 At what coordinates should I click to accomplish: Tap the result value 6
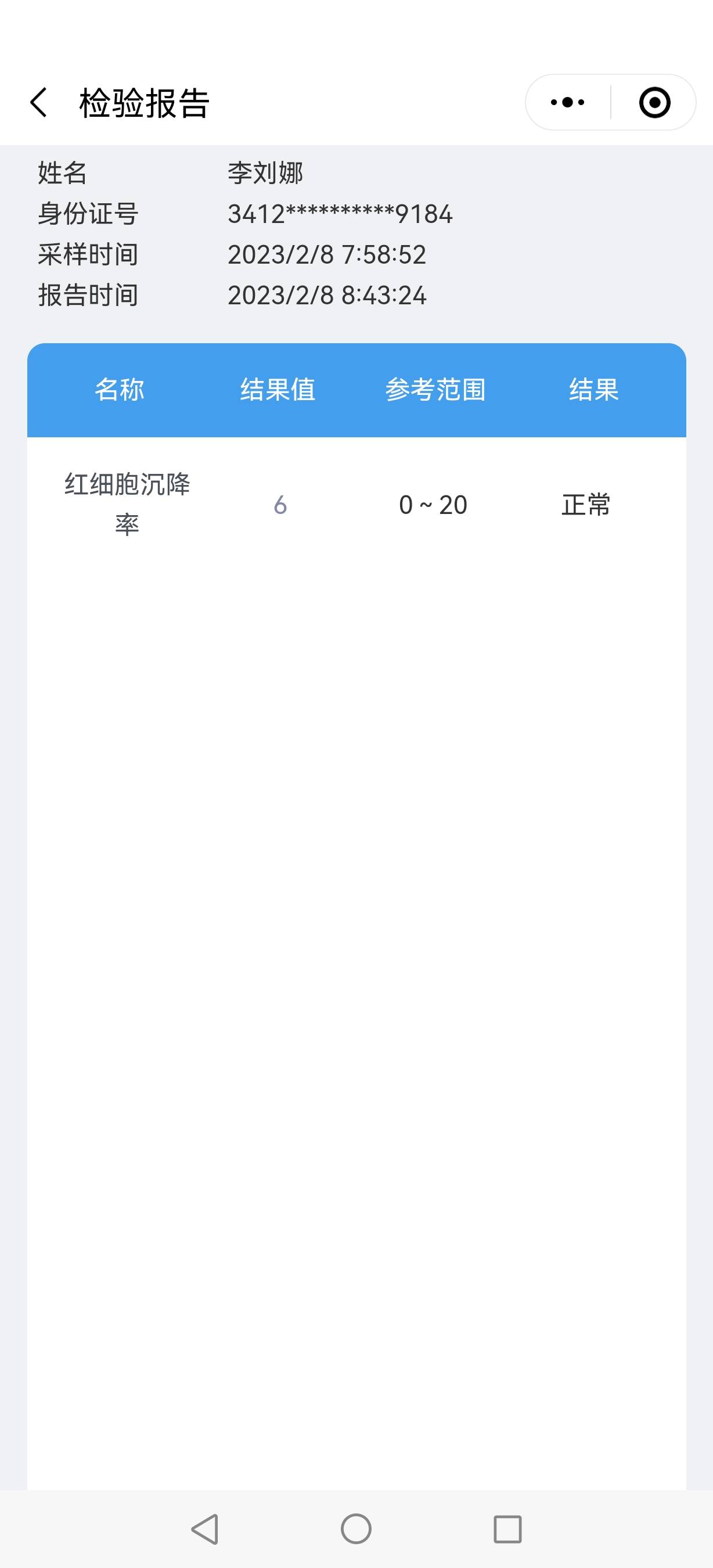click(279, 504)
